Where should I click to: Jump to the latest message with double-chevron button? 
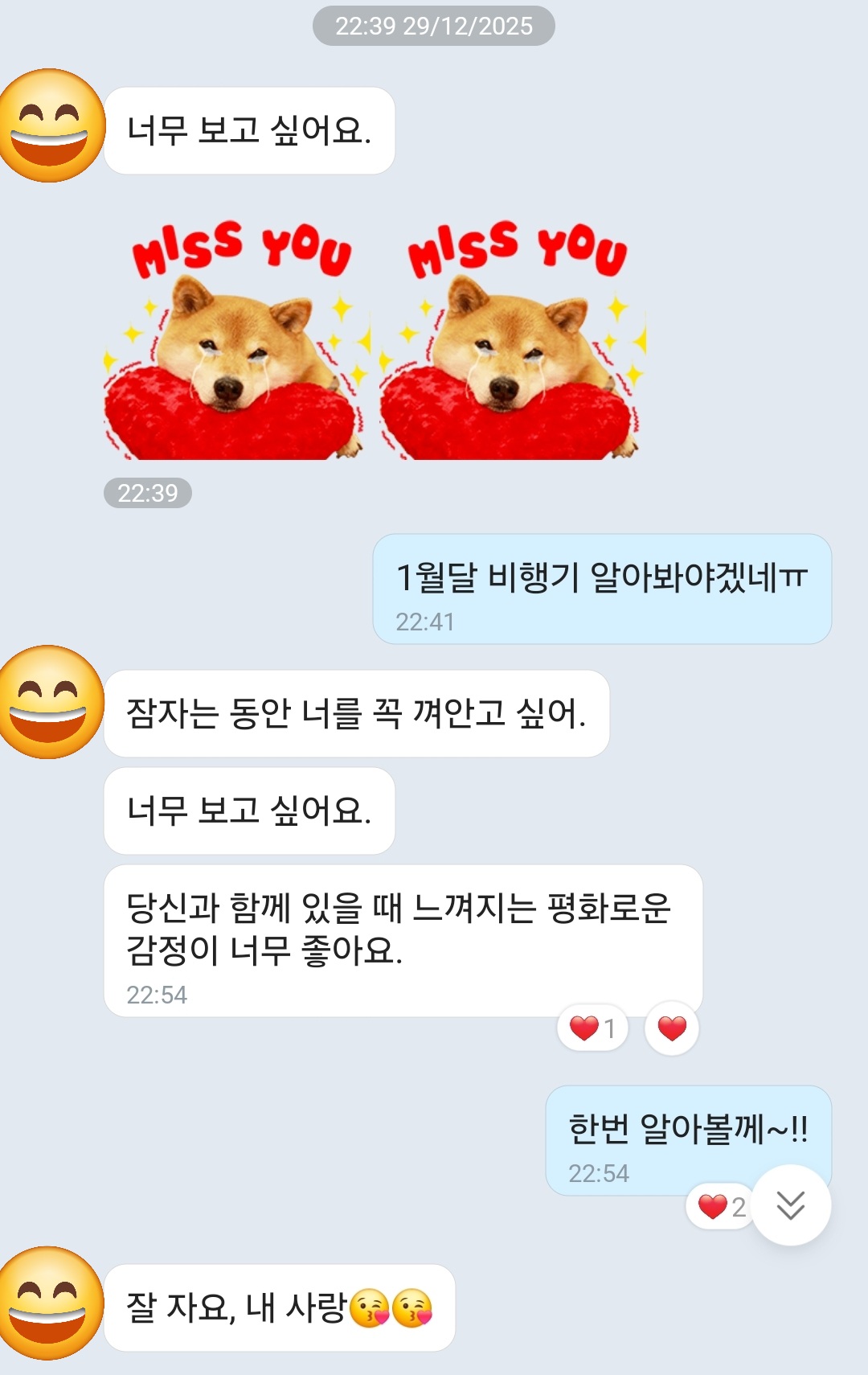tap(791, 1205)
